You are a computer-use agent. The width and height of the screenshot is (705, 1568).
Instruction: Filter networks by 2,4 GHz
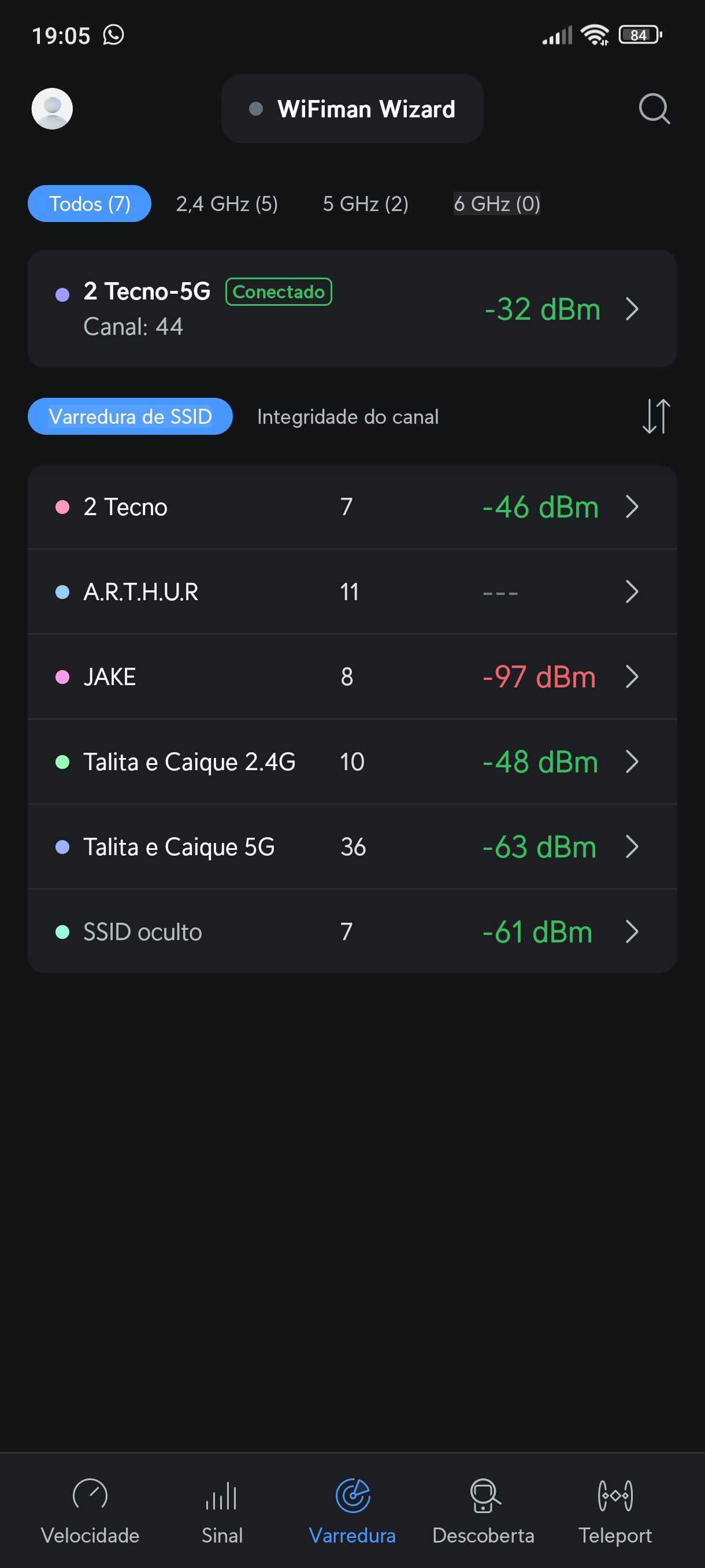(x=227, y=204)
